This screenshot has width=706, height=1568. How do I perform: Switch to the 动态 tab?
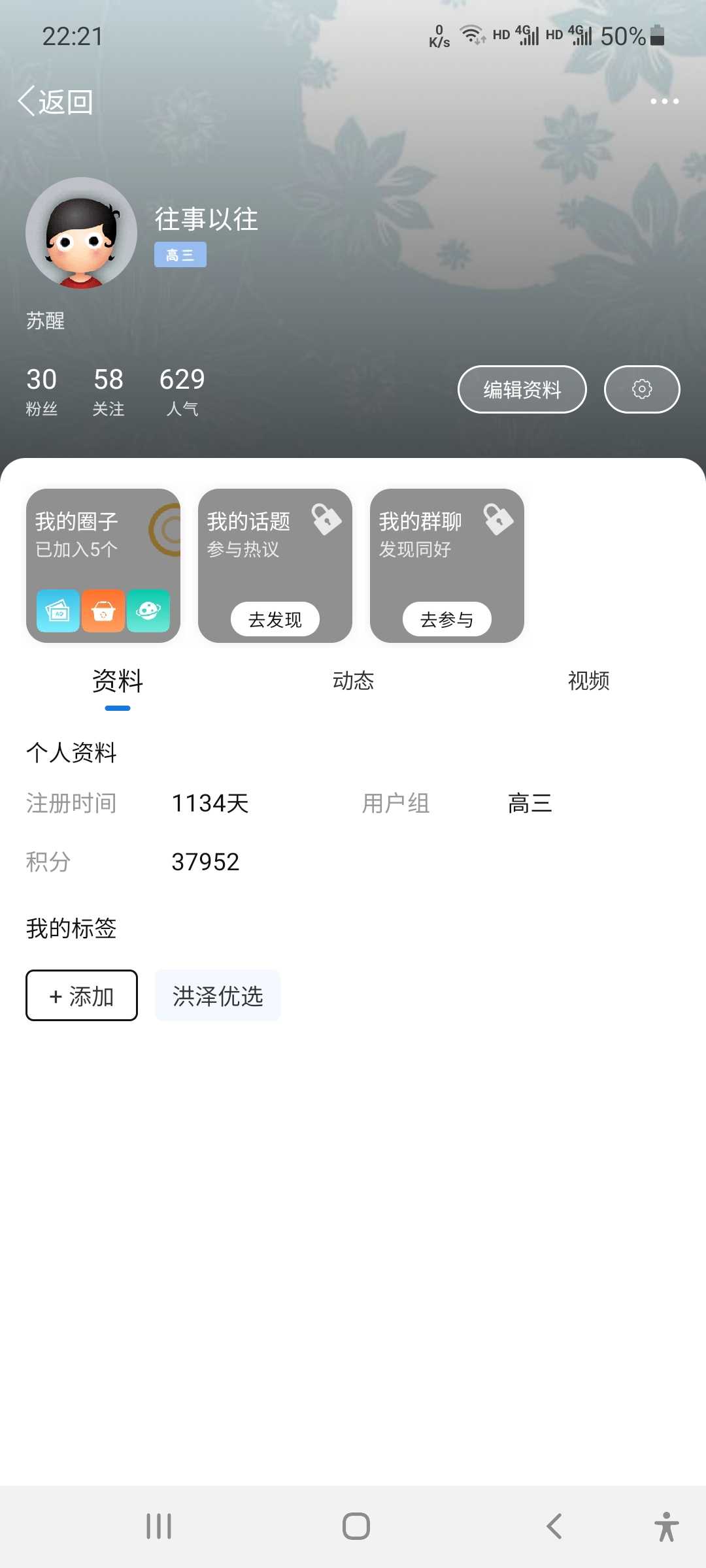(x=353, y=681)
